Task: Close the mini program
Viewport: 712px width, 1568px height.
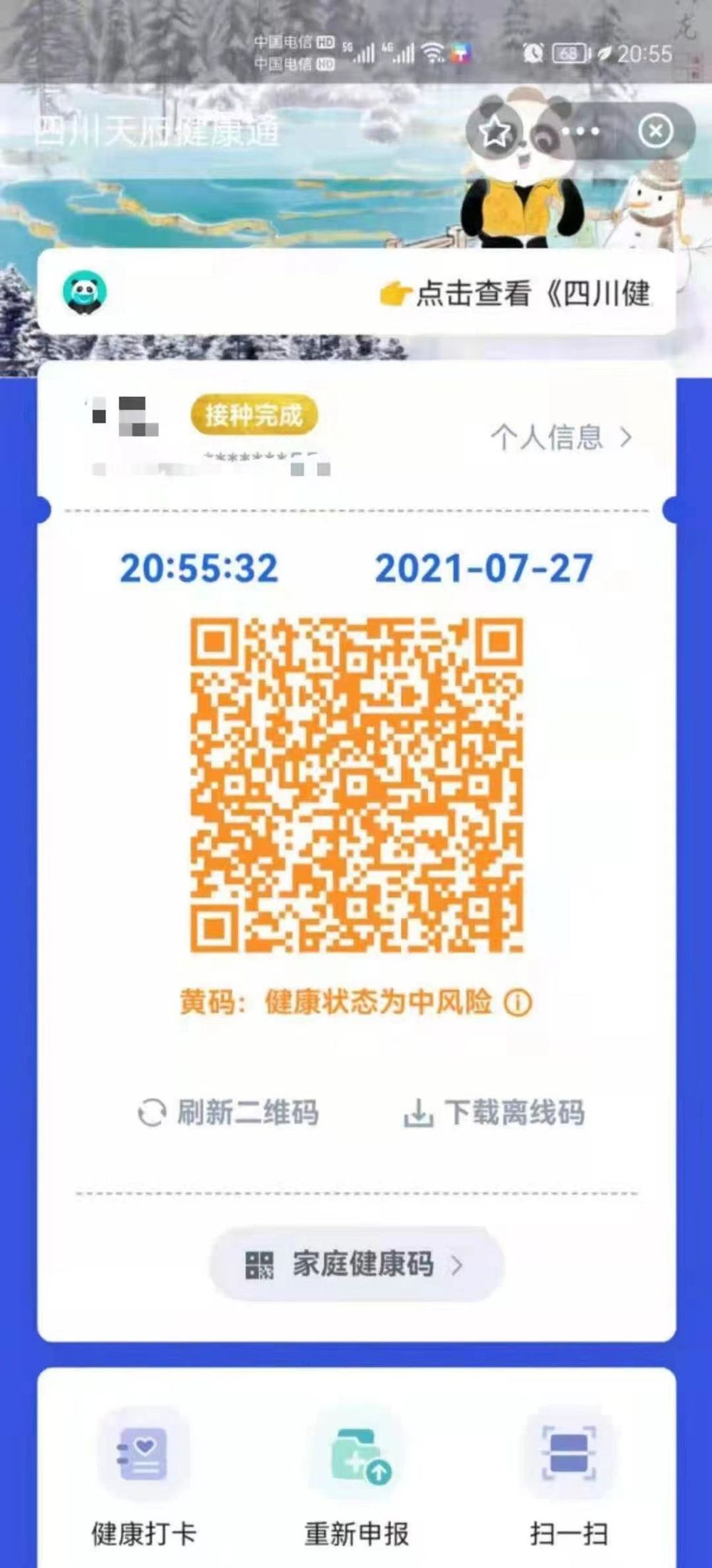Action: 655,132
